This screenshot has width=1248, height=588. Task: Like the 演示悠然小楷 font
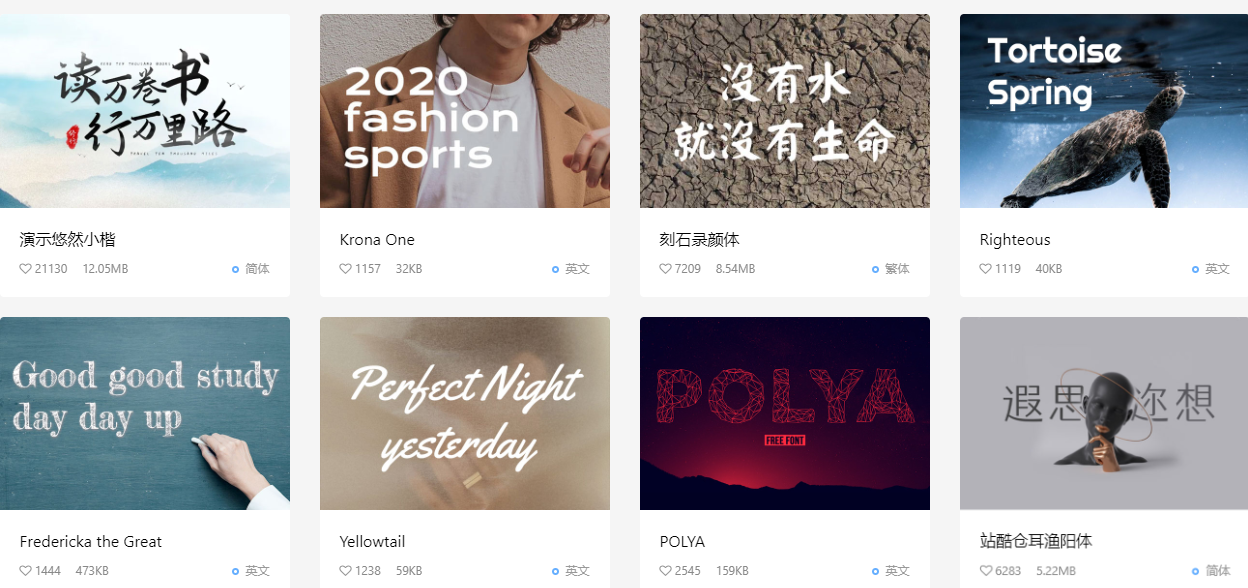[x=26, y=269]
